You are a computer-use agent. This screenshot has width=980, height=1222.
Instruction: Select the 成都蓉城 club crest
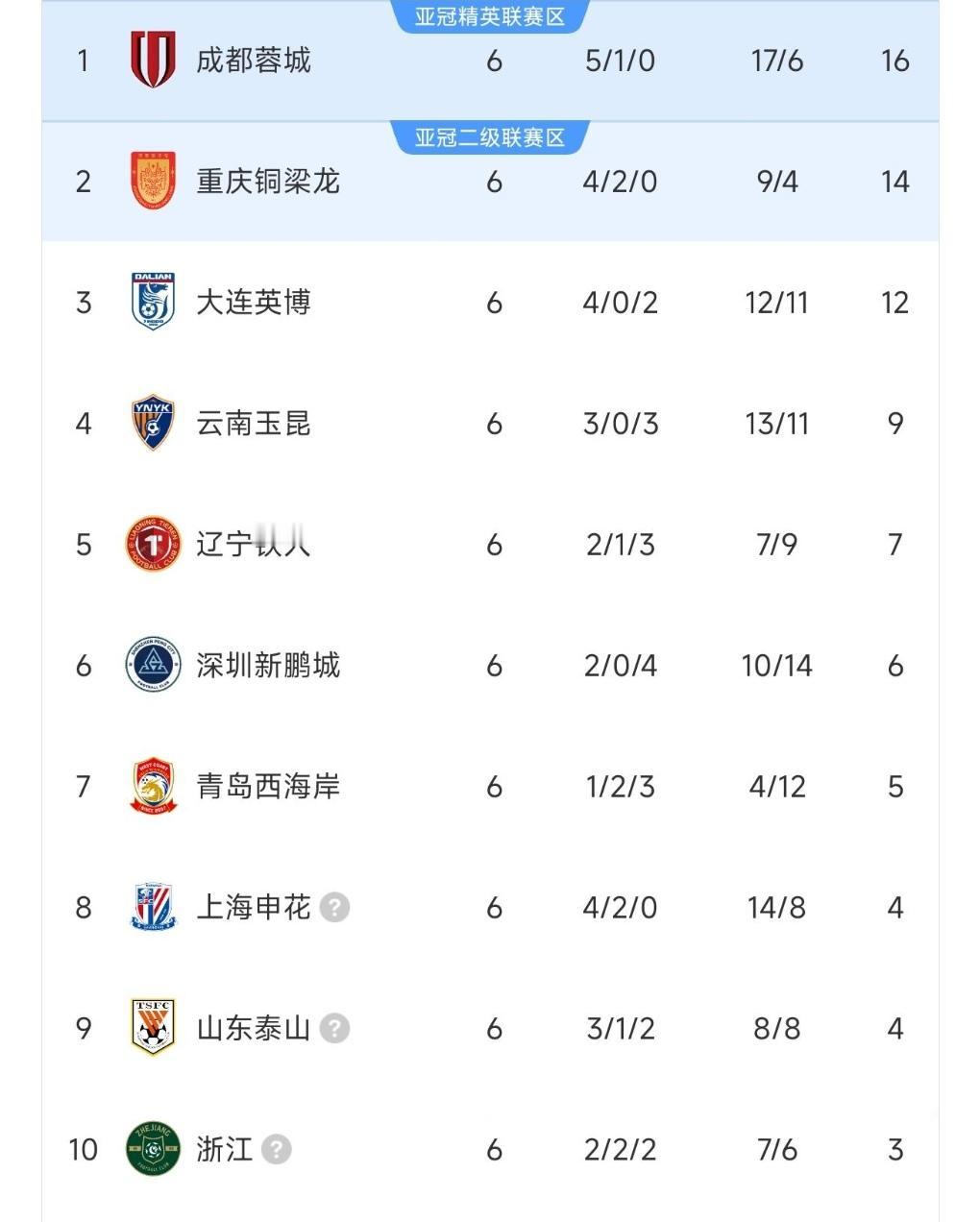[x=151, y=60]
